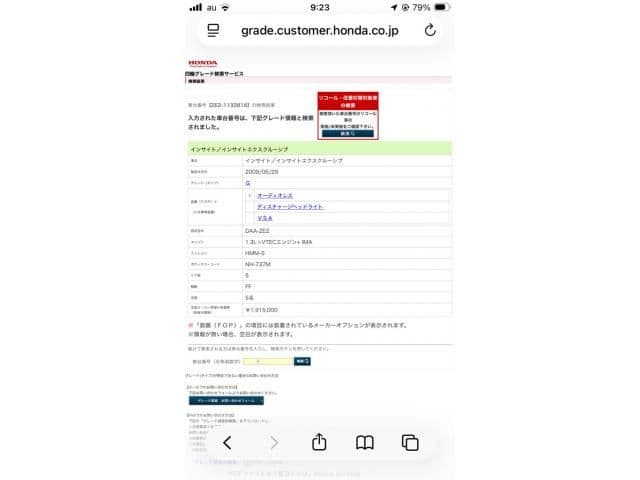Show all open tabs
The height and width of the screenshot is (480, 640).
[410, 442]
